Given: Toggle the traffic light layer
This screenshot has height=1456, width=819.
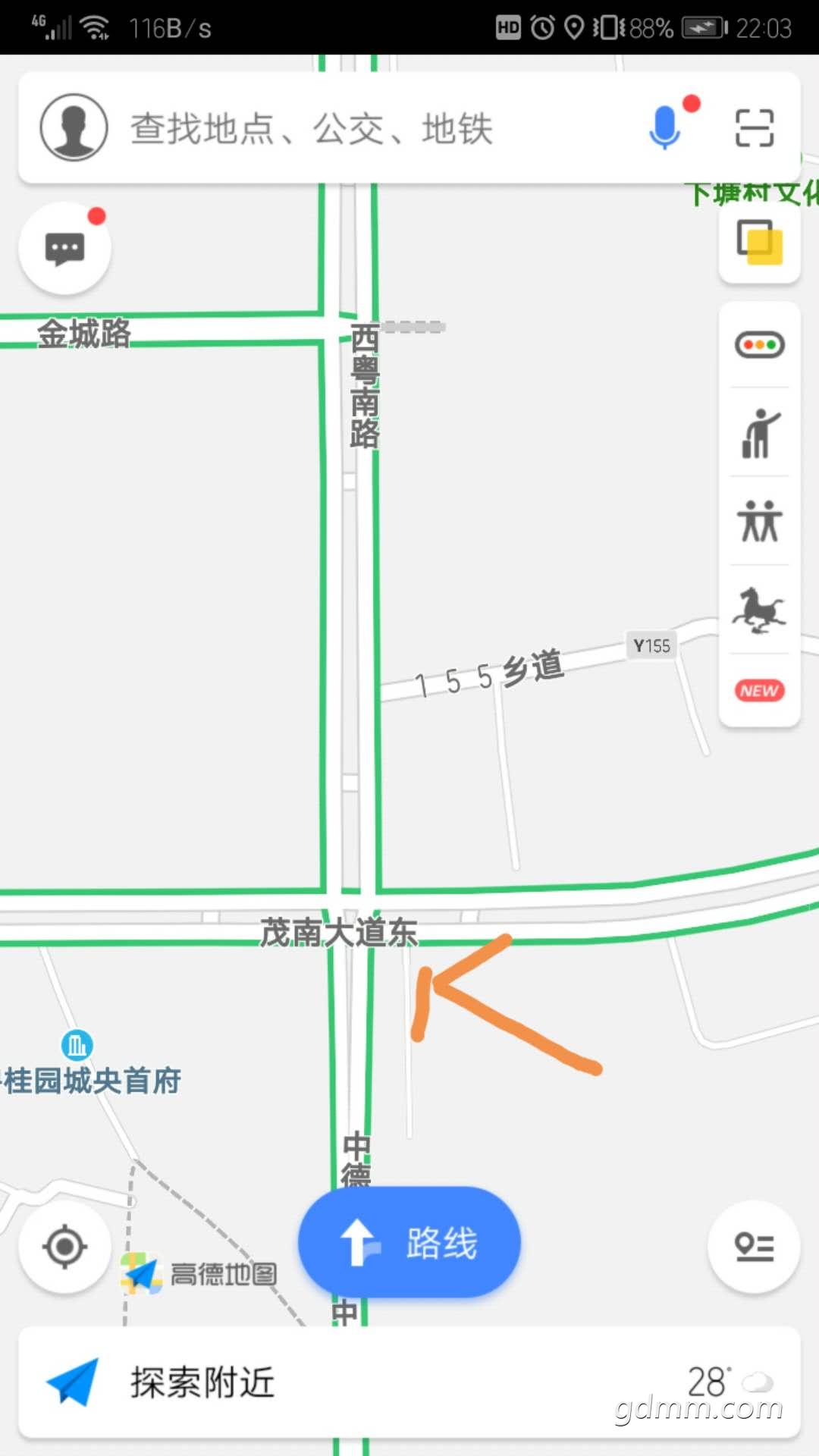Looking at the screenshot, I should point(760,345).
